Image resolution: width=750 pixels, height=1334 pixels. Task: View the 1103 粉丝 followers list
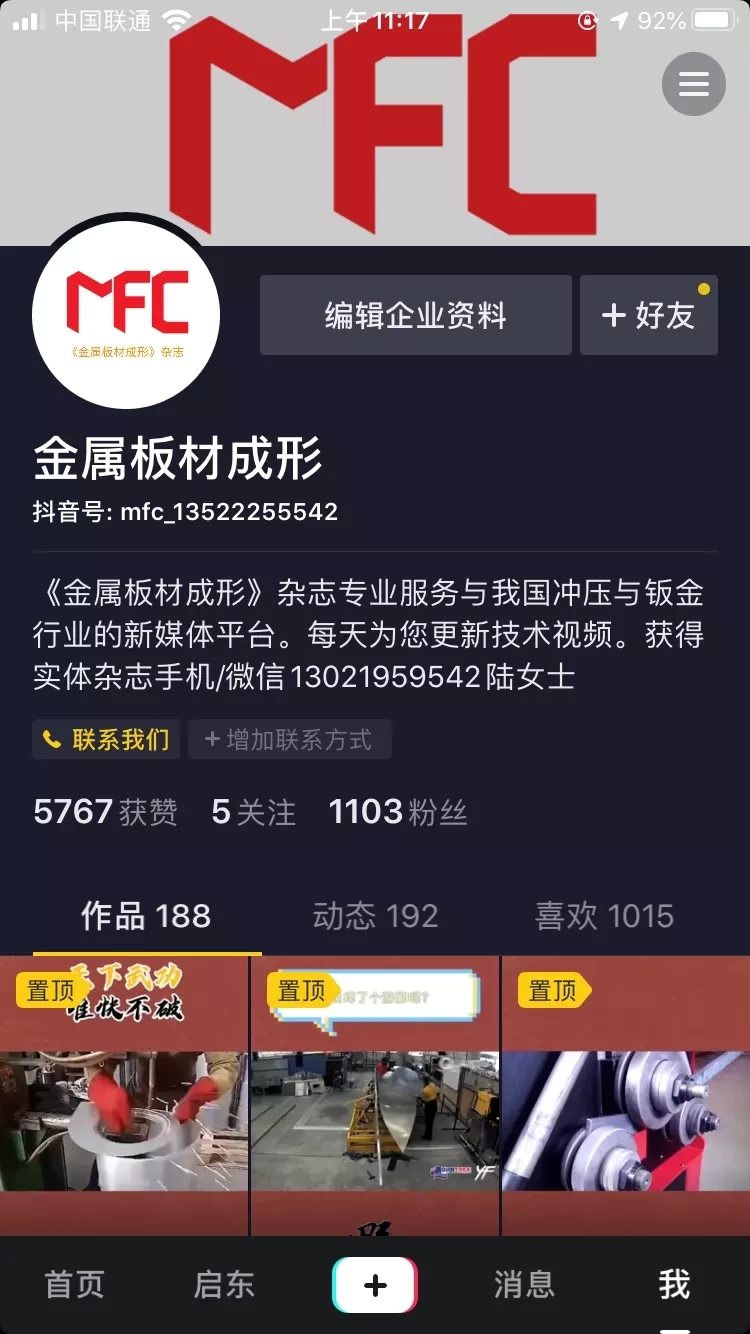(x=398, y=812)
